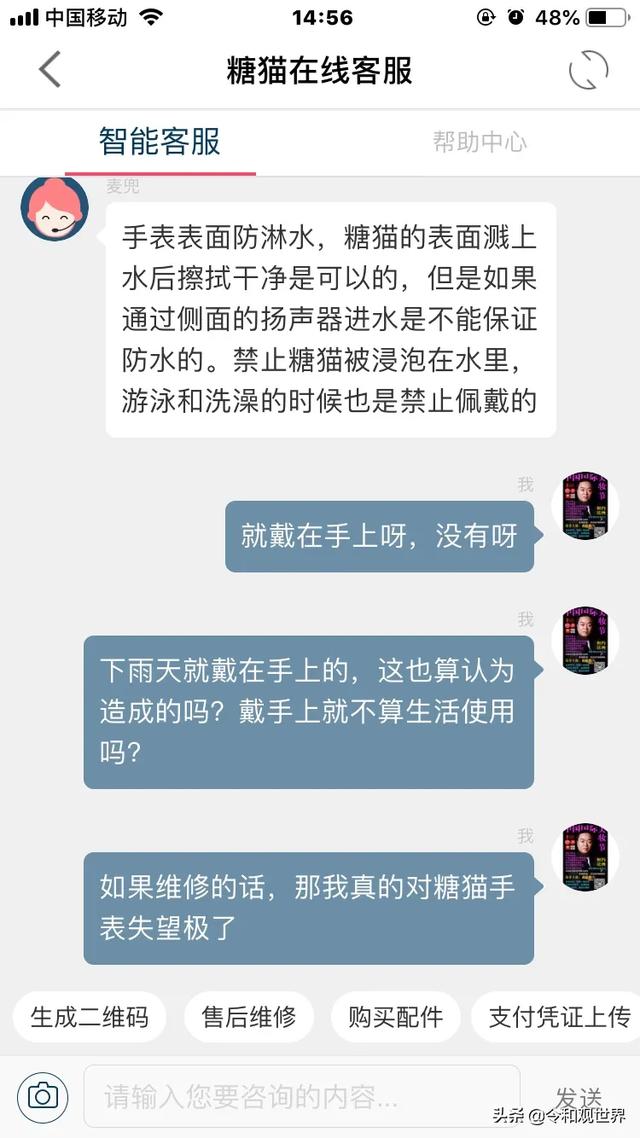Switch to the 帮助中心 tab
This screenshot has width=640, height=1138.
coord(479,142)
